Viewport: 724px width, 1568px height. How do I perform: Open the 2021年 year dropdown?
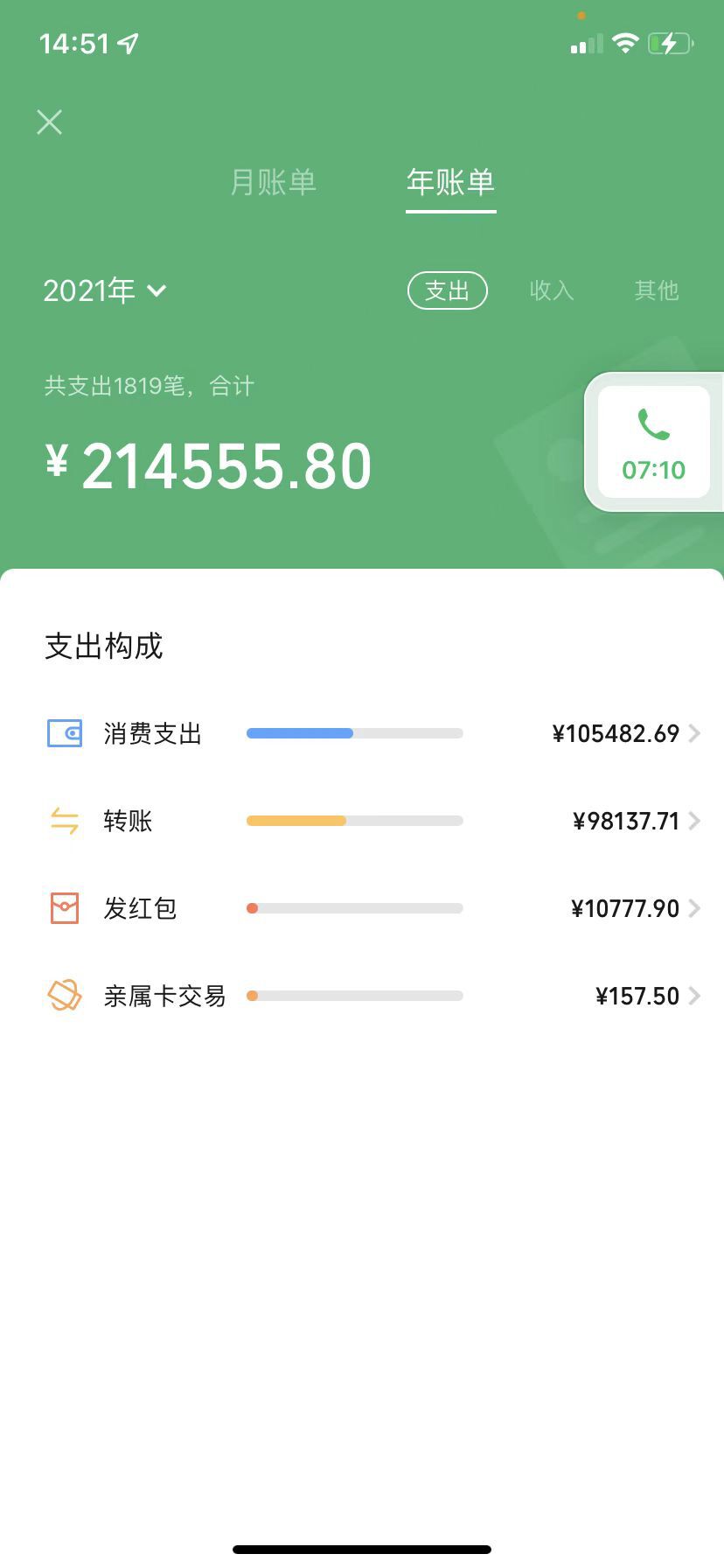[105, 290]
